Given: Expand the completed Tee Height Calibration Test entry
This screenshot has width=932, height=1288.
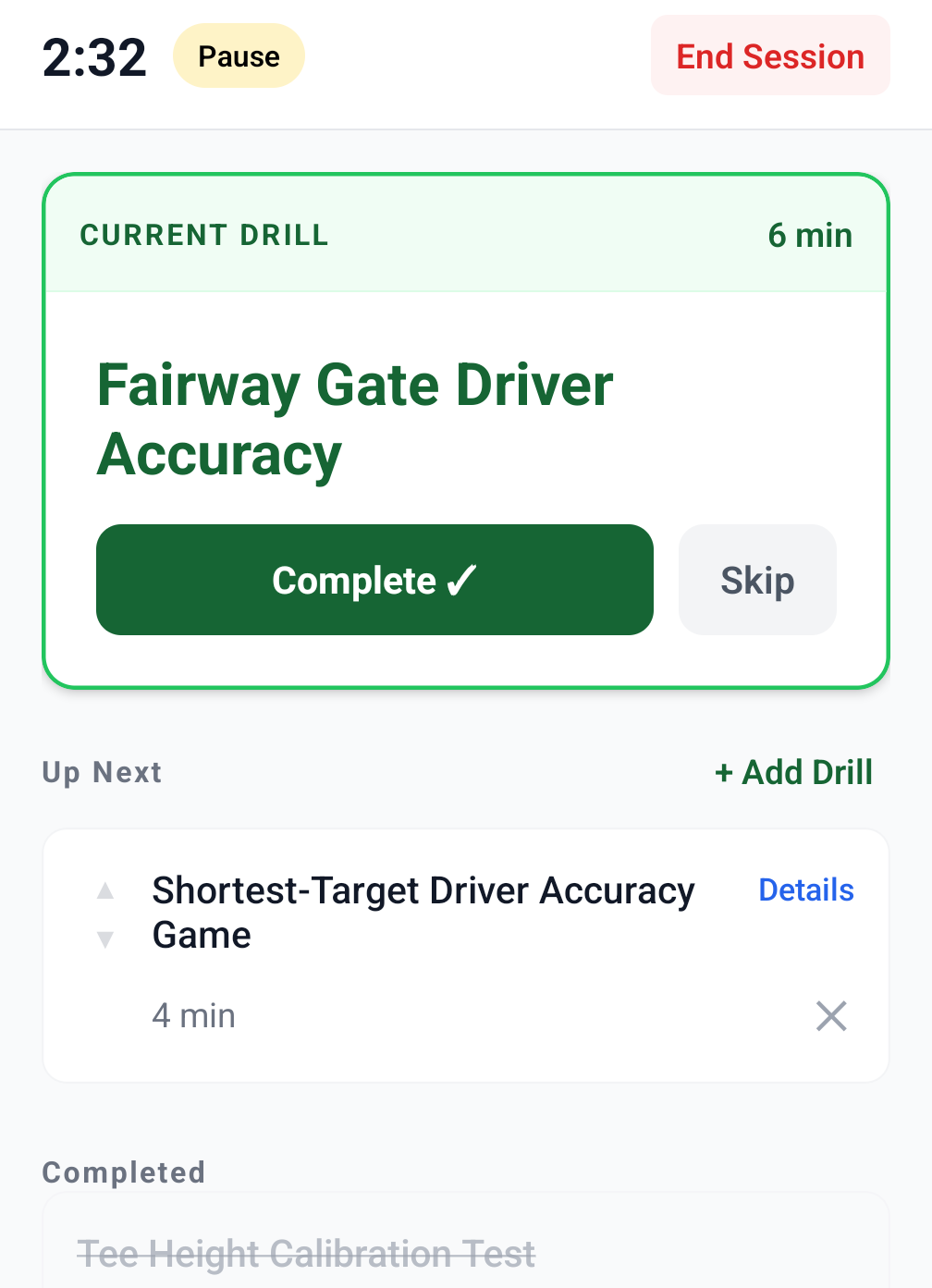Looking at the screenshot, I should [307, 1254].
